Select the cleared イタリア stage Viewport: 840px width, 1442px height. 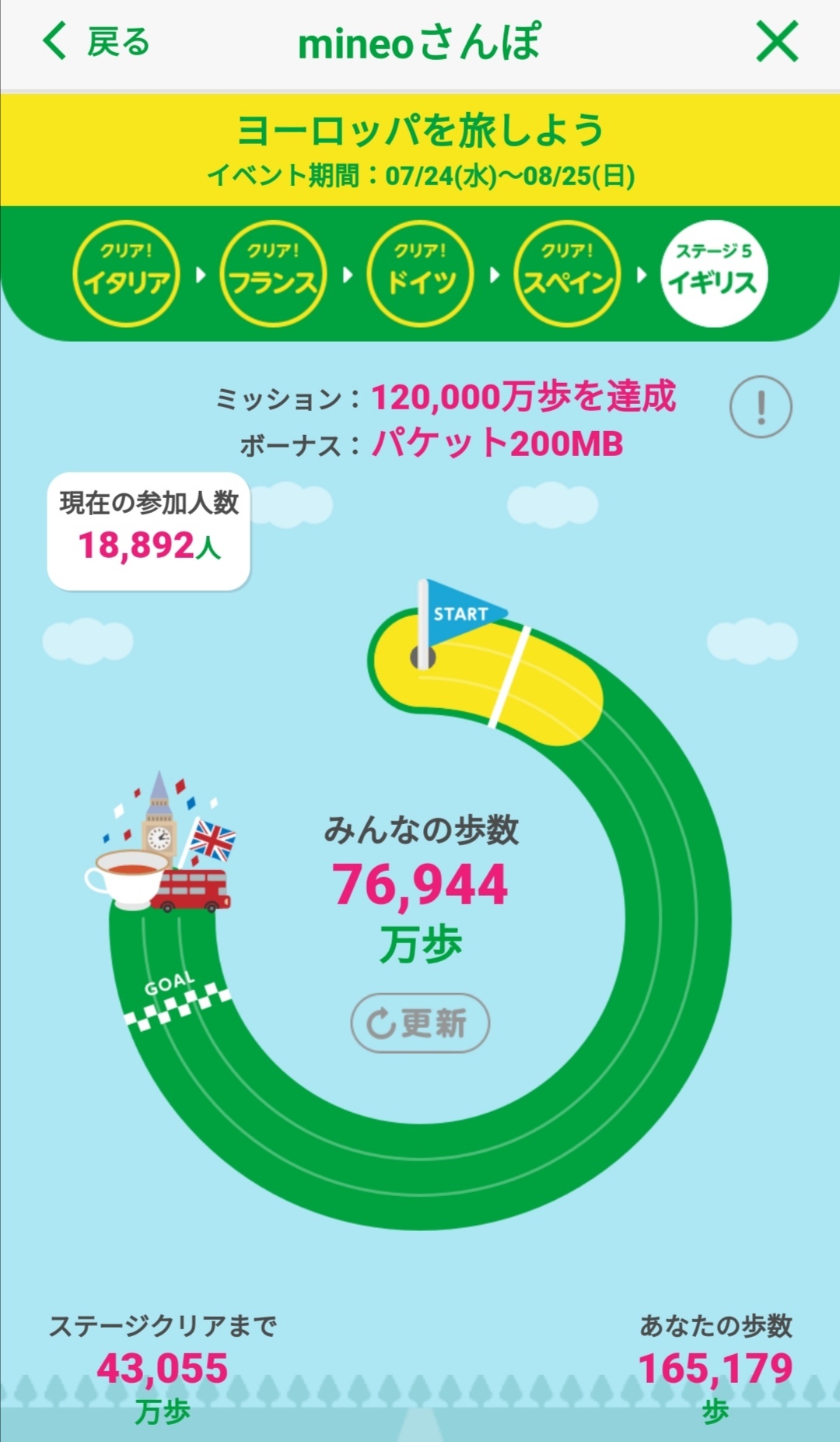[127, 273]
